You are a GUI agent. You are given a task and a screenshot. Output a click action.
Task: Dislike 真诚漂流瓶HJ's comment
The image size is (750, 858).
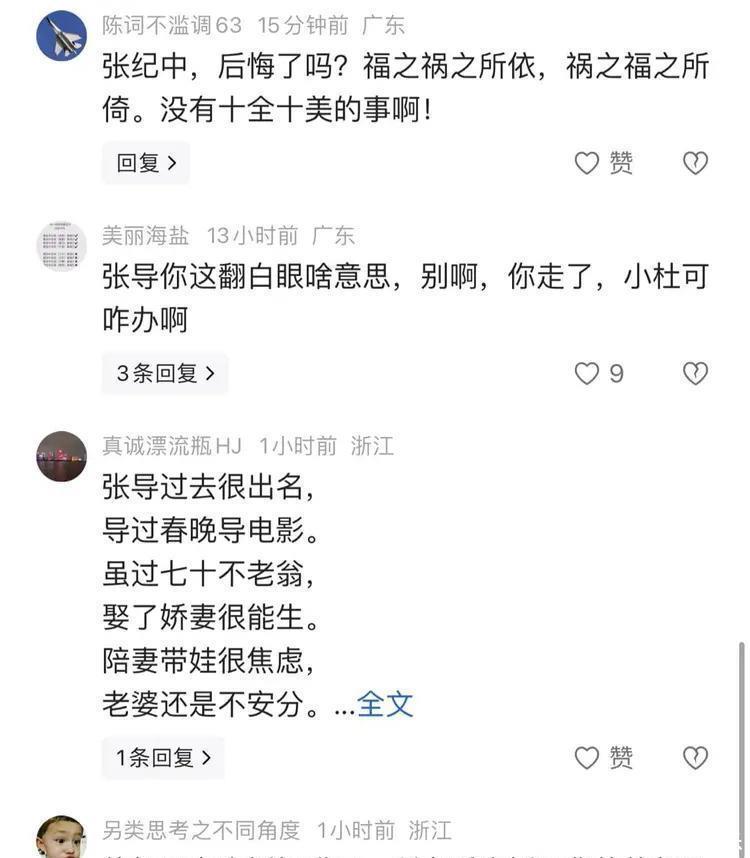695,757
